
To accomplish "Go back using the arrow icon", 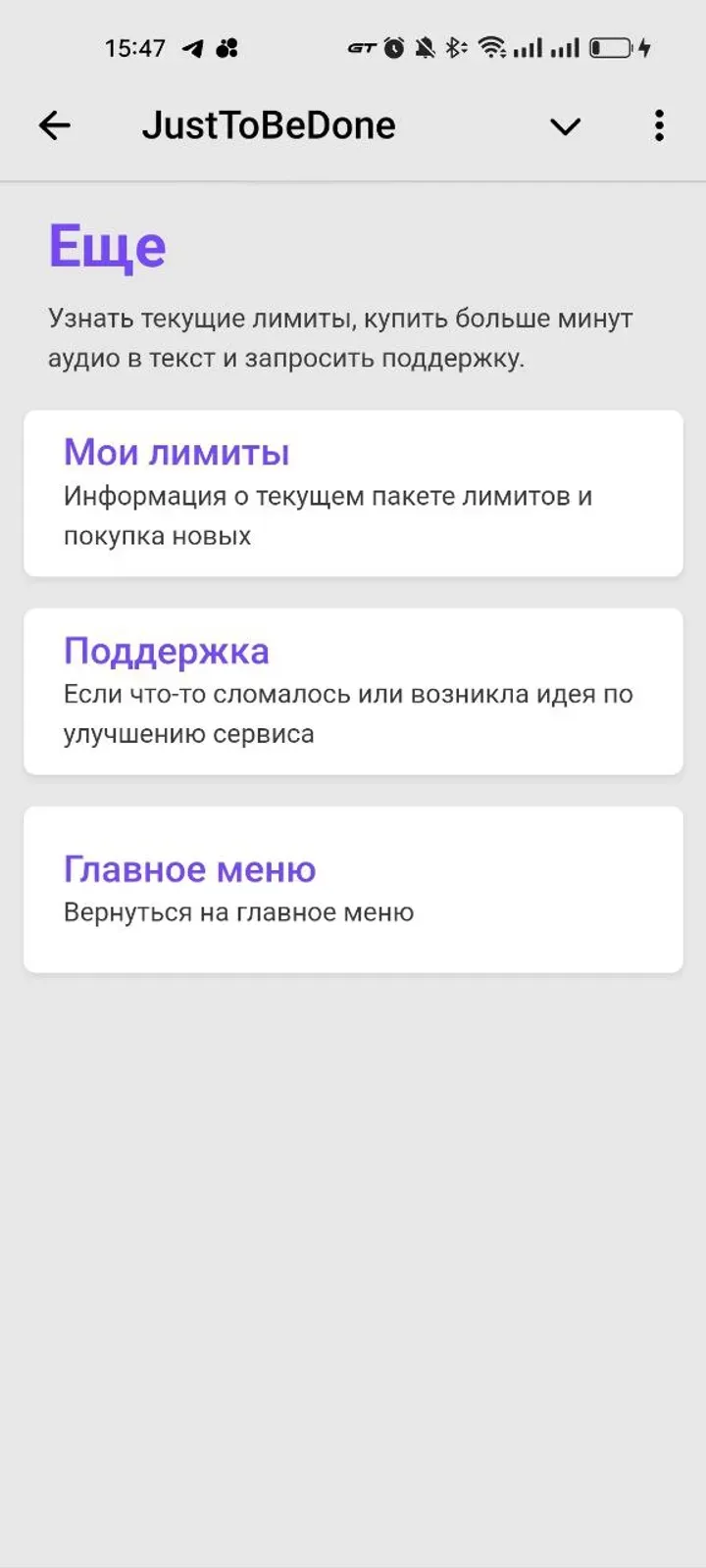I will 55,125.
